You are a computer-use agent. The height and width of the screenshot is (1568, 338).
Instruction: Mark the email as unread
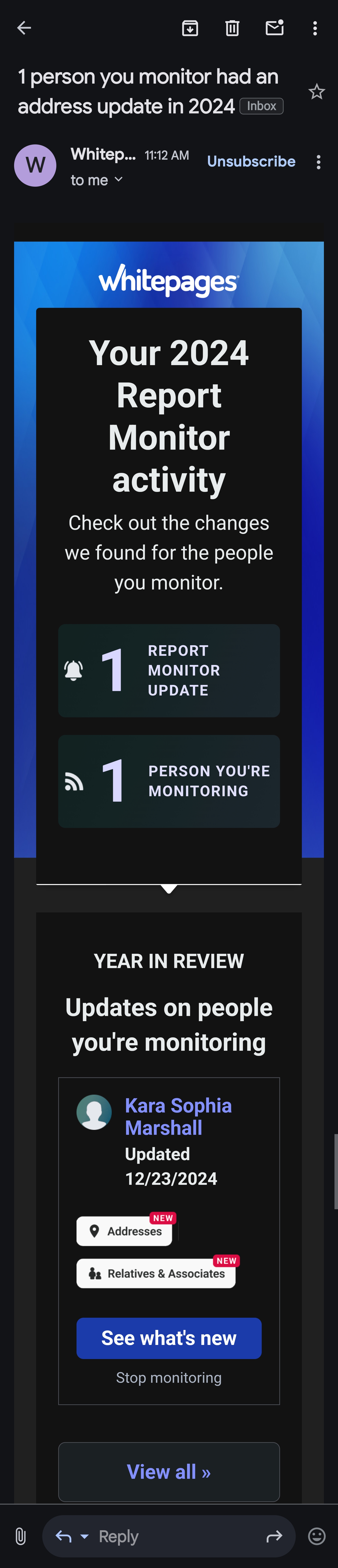click(x=275, y=28)
